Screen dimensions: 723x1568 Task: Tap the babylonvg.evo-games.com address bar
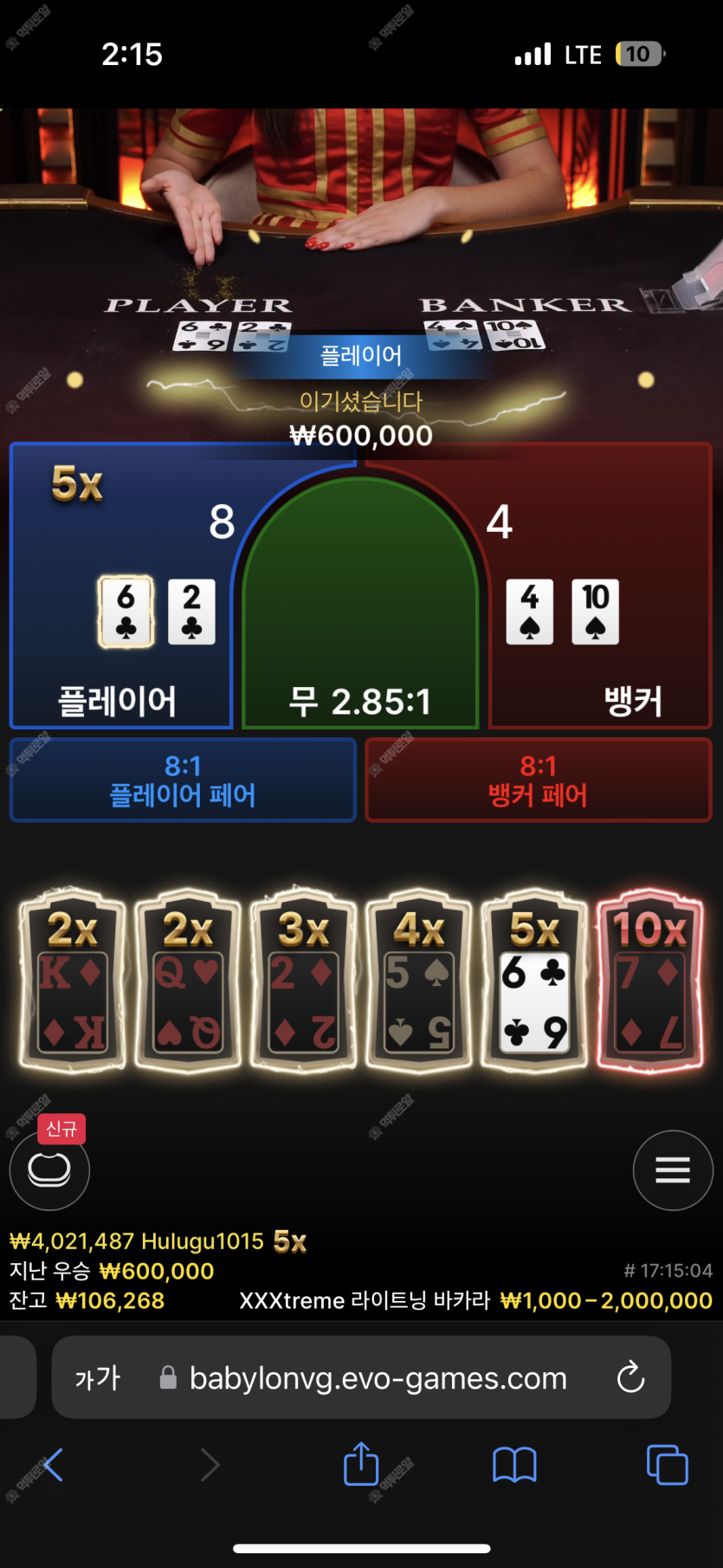[x=378, y=1377]
